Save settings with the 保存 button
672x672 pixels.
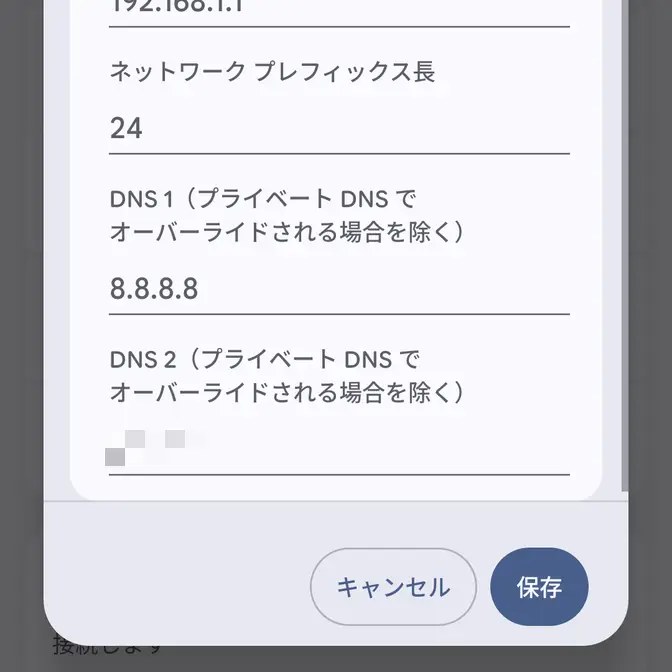[x=539, y=587]
